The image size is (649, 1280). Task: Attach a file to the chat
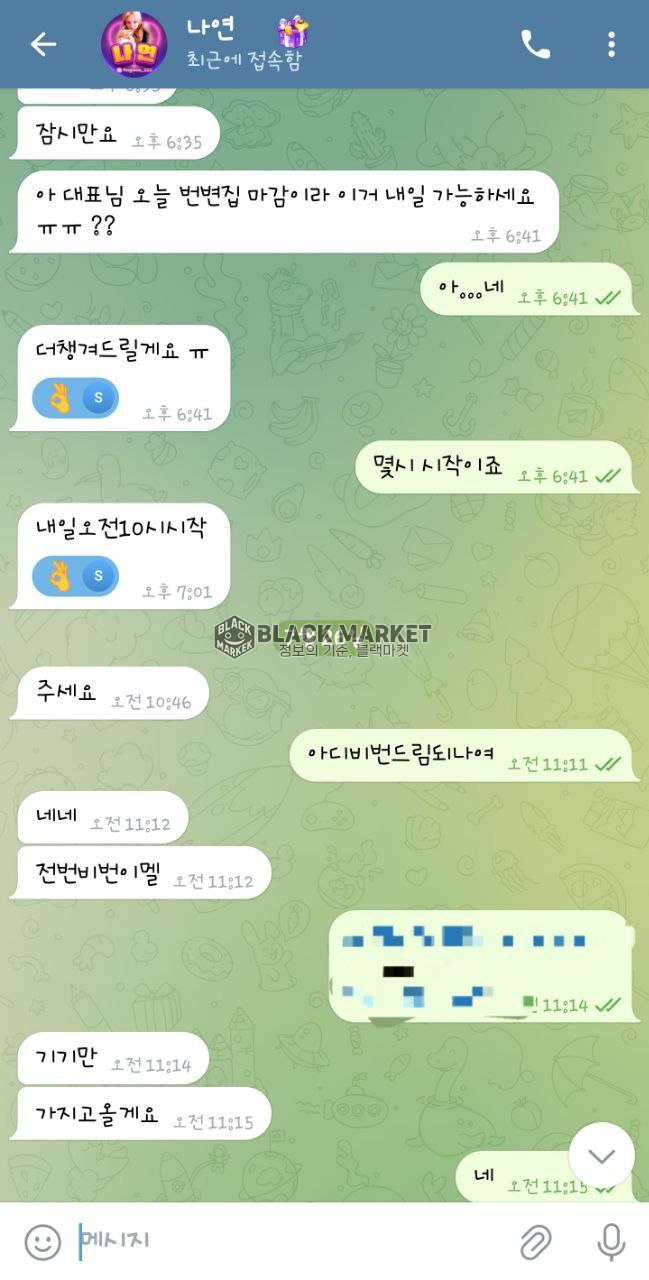tap(536, 1242)
